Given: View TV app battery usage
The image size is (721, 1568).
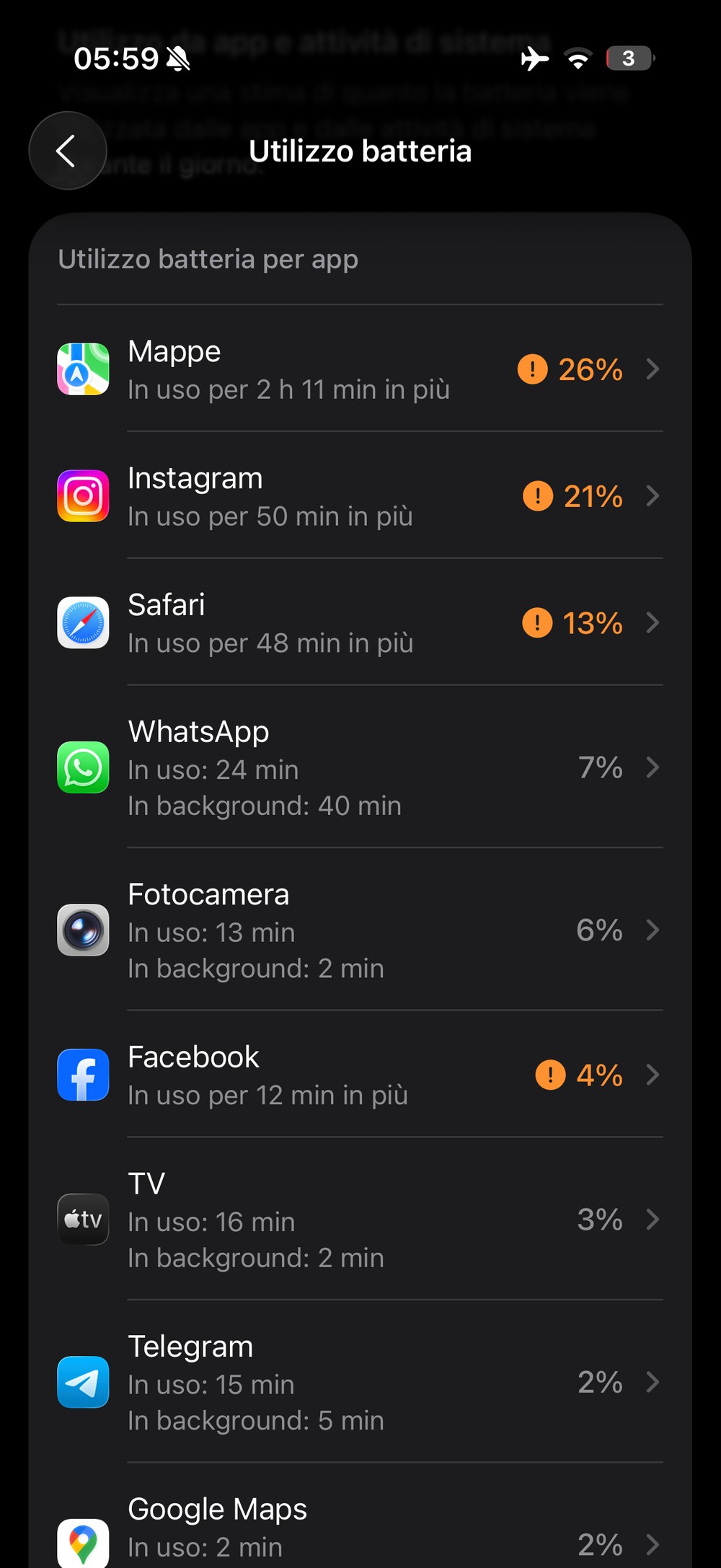Looking at the screenshot, I should tap(359, 1219).
